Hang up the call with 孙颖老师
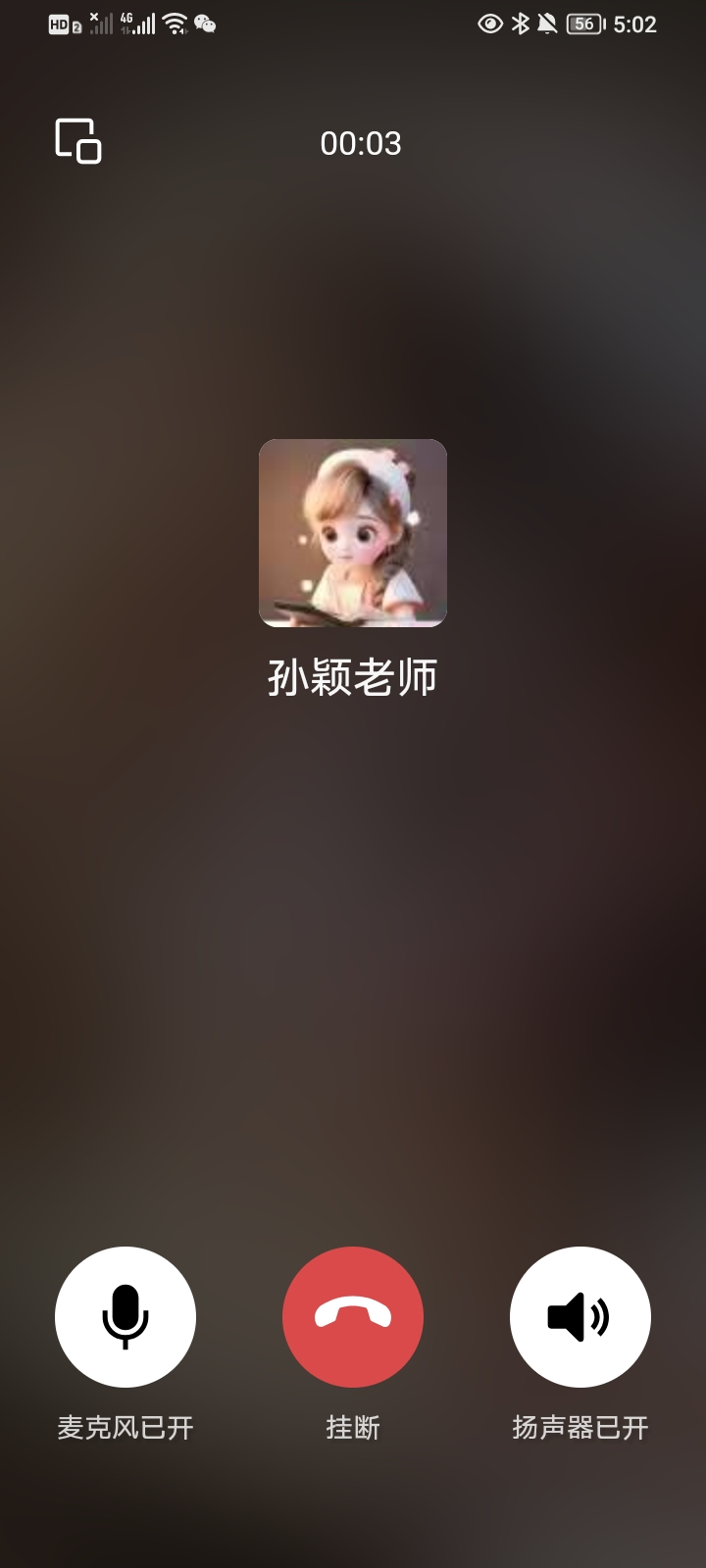 tap(353, 1316)
